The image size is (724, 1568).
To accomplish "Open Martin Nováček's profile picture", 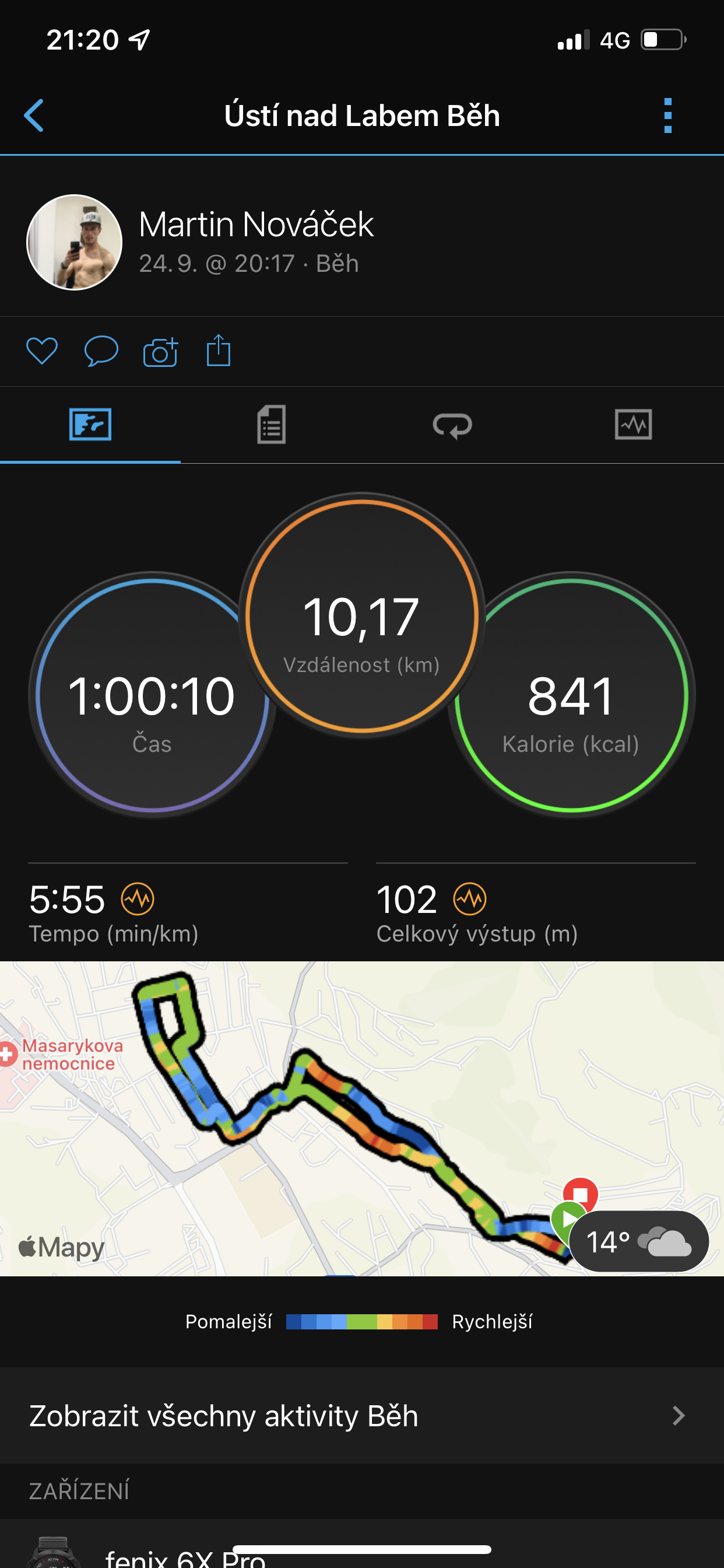I will (x=74, y=242).
